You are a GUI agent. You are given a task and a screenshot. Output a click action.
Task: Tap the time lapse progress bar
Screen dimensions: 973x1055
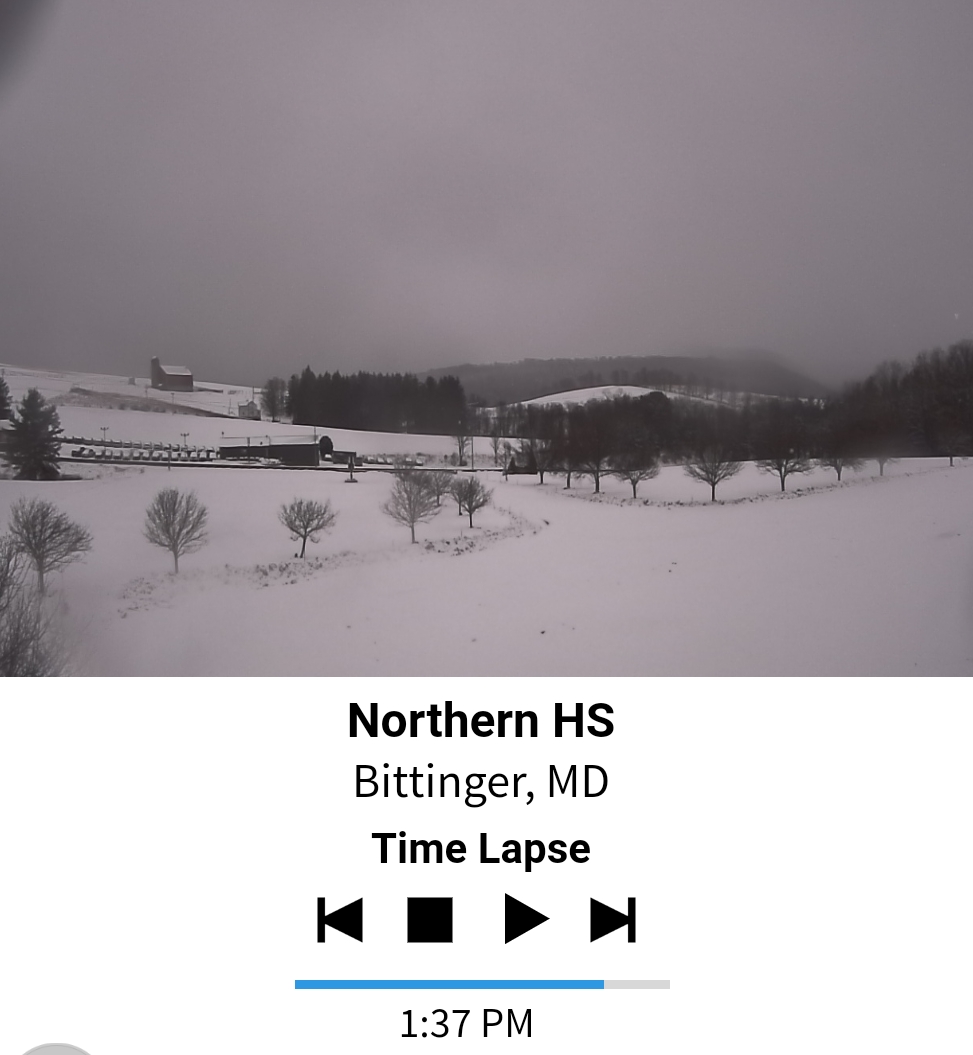pyautogui.click(x=482, y=984)
